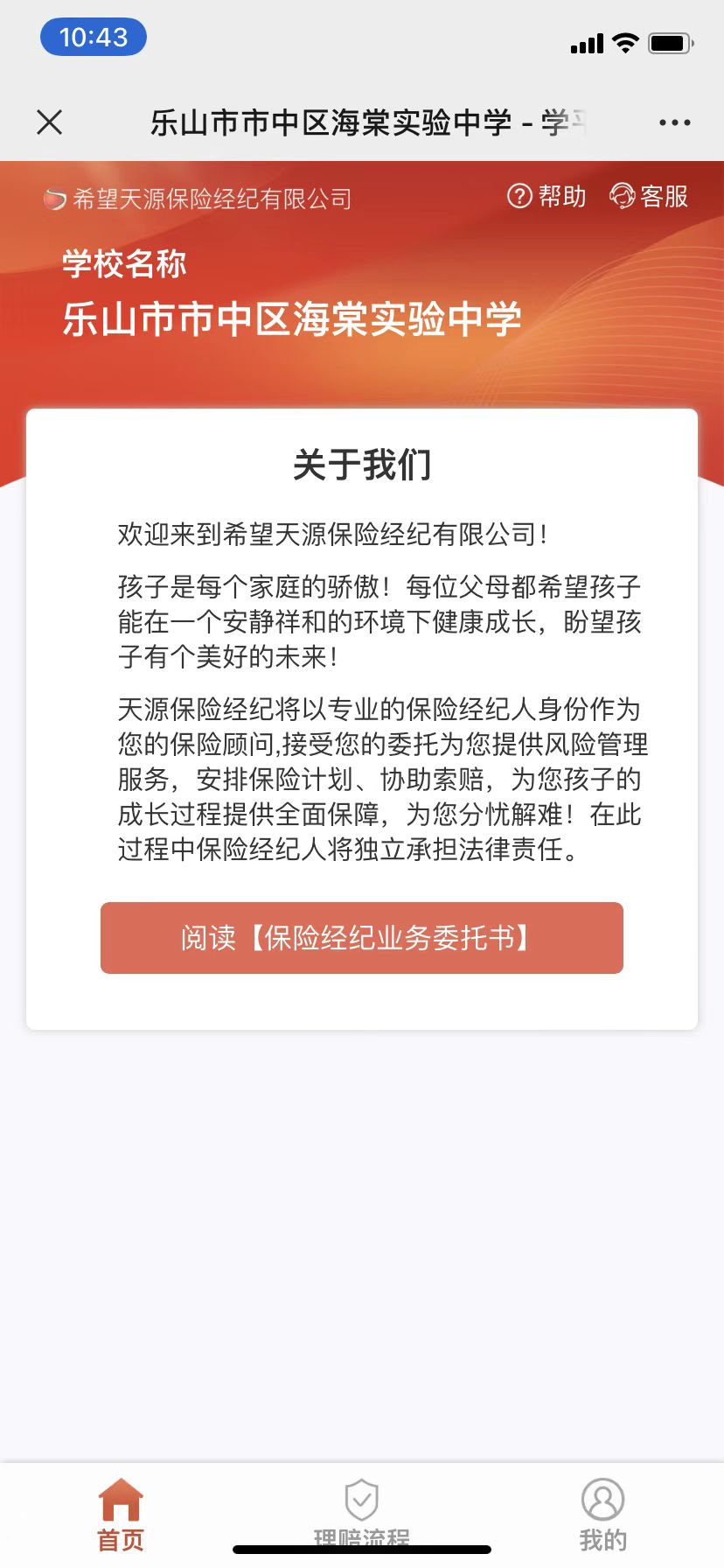This screenshot has width=724, height=1568.
Task: Switch to the 我的 tab
Action: click(602, 1514)
